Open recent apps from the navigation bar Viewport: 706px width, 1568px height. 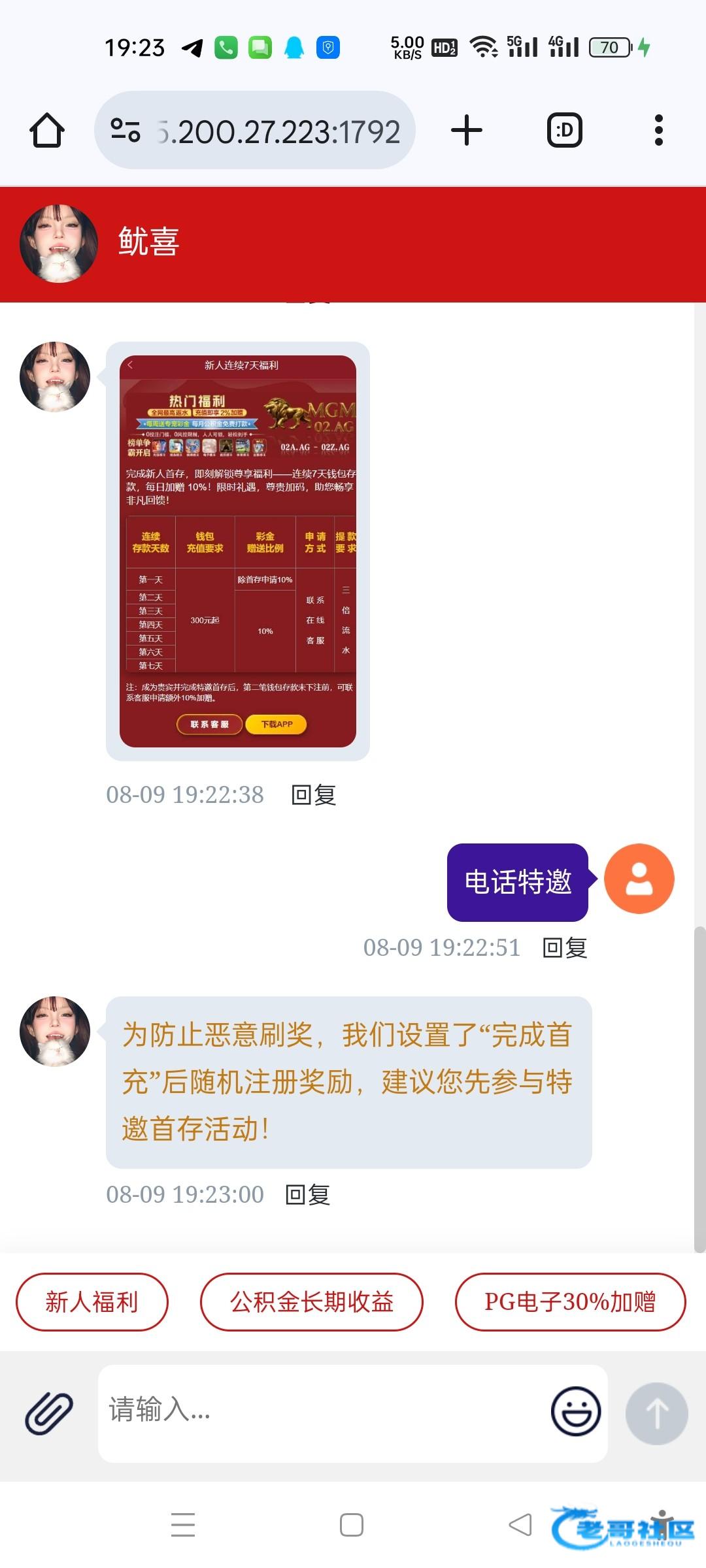coord(183,1525)
